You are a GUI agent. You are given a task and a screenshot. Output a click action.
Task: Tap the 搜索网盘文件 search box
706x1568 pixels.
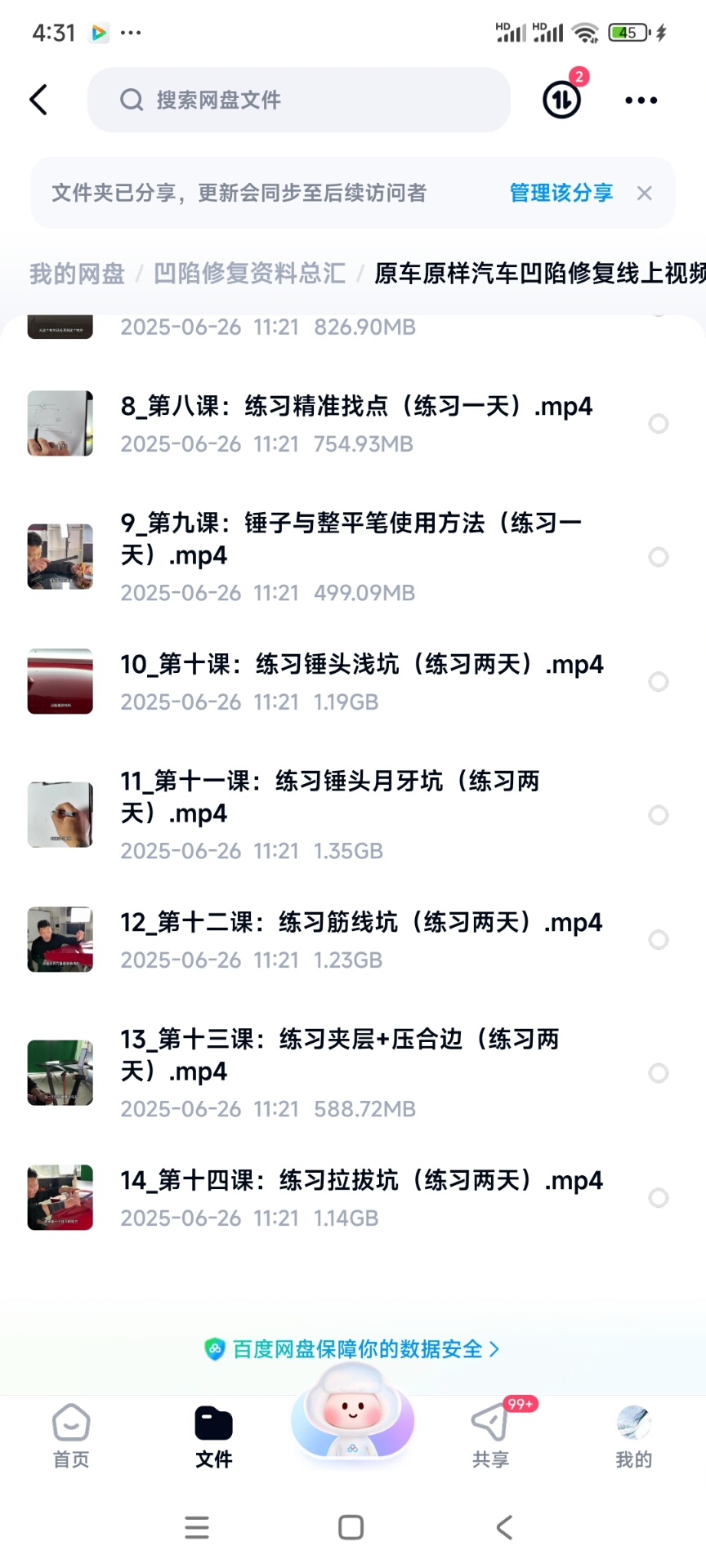pyautogui.click(x=298, y=100)
